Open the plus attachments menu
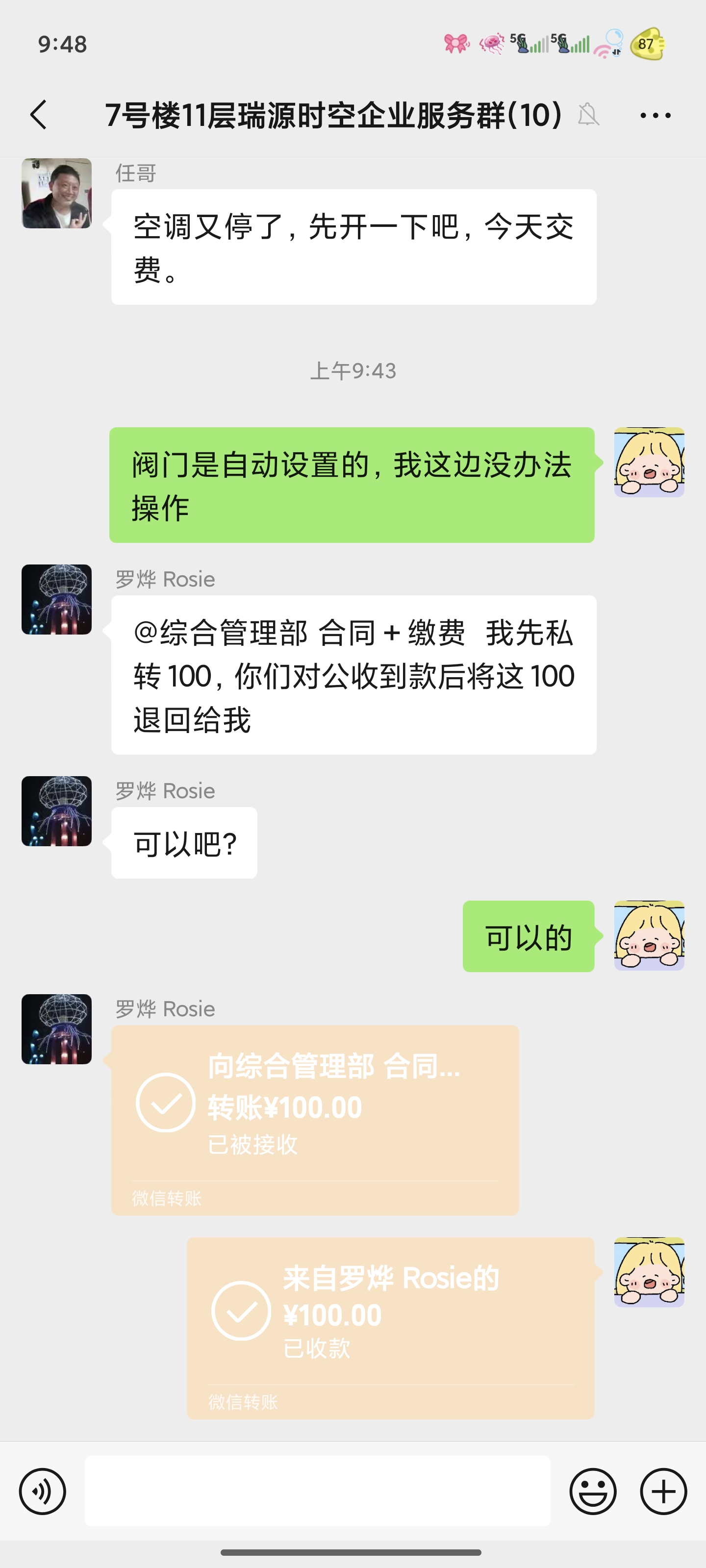Viewport: 706px width, 1568px height. pos(663,1491)
